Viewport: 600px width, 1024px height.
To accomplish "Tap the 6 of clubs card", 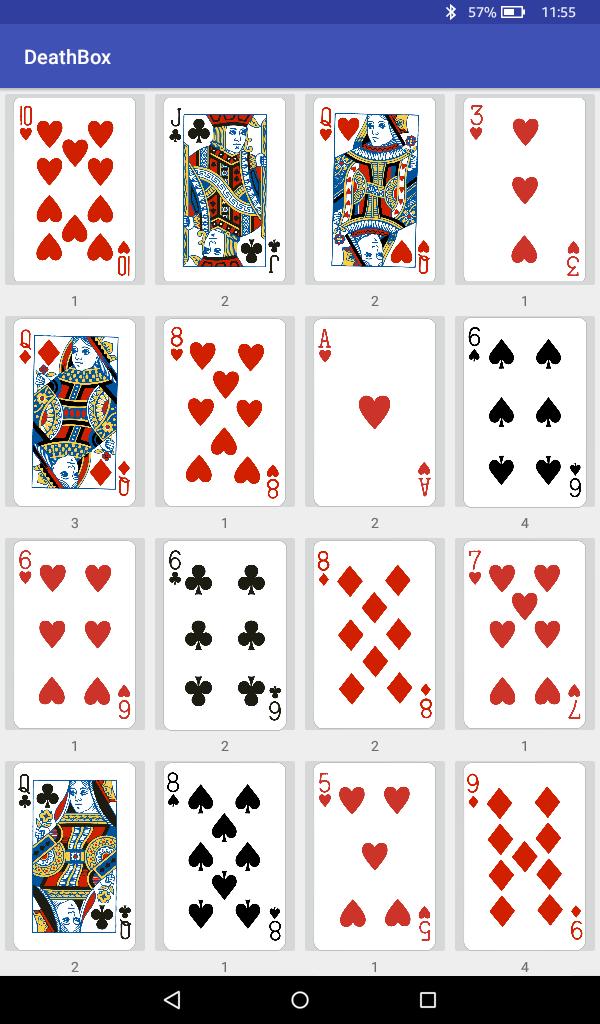I will tap(225, 634).
